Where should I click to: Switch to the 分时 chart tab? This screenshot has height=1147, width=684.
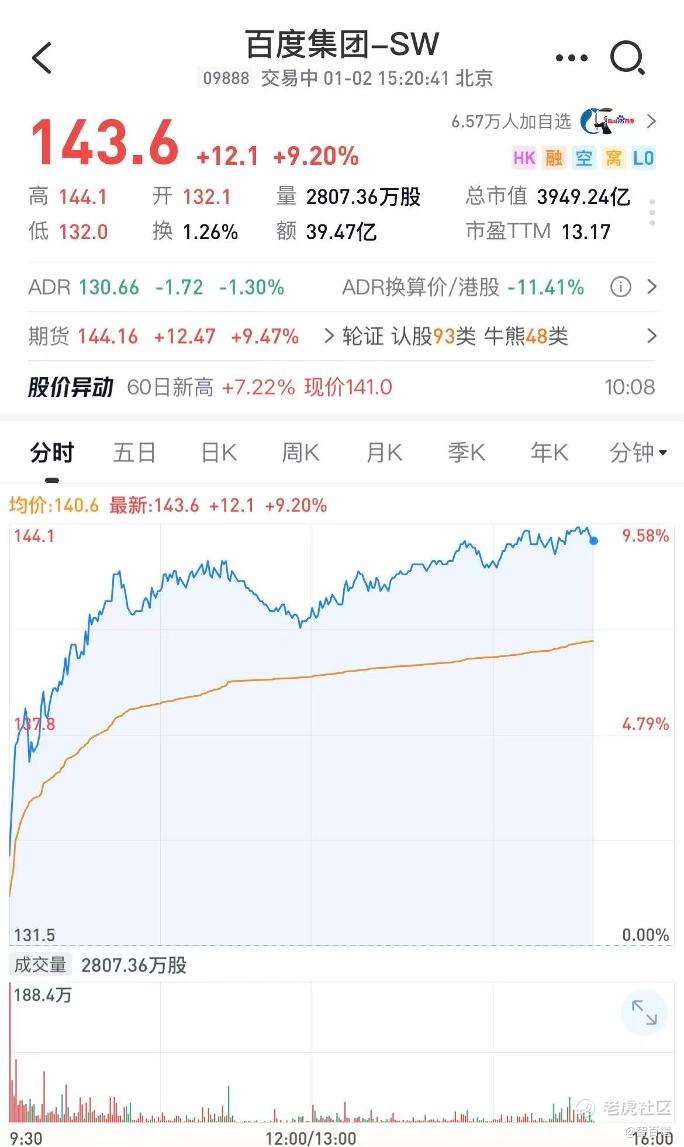[52, 453]
